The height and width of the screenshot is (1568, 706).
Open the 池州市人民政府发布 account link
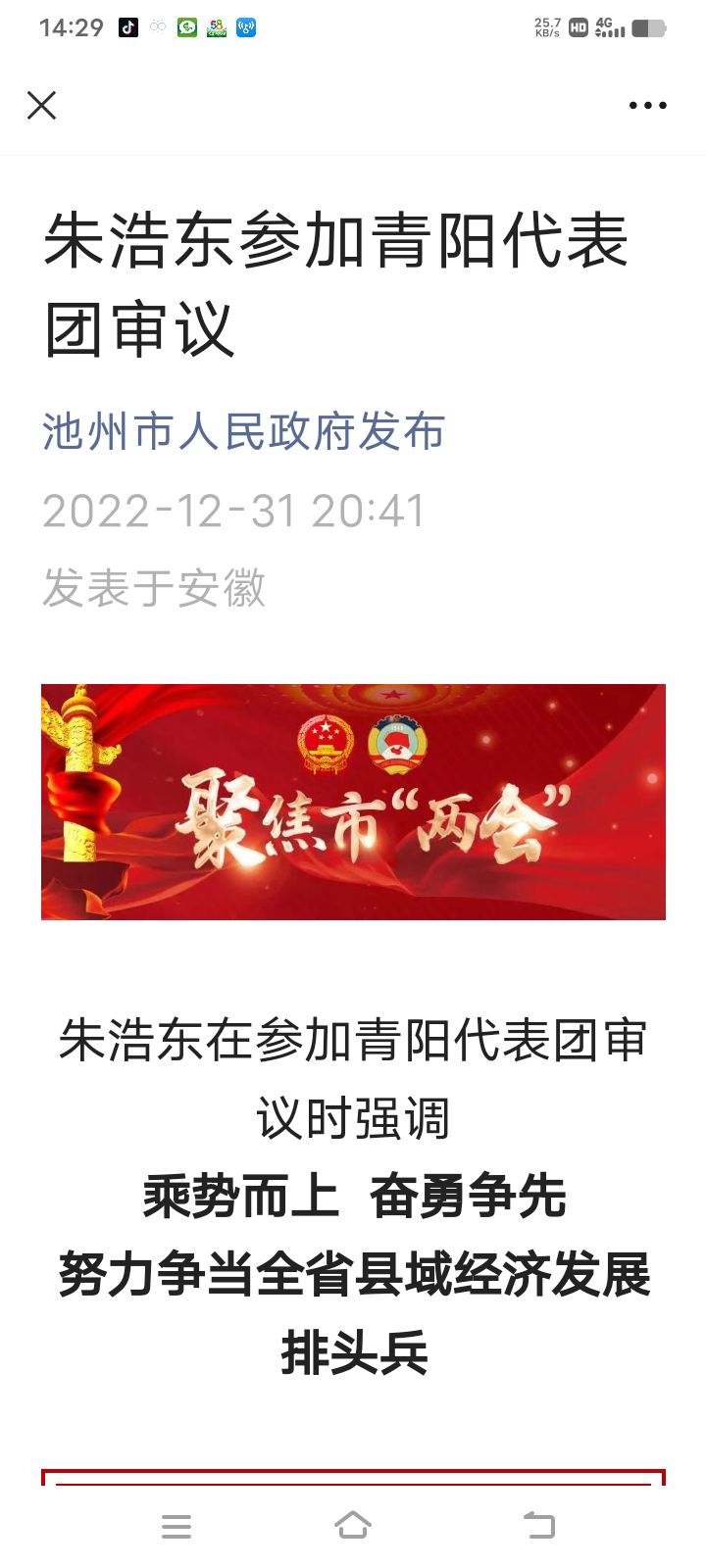pos(243,431)
